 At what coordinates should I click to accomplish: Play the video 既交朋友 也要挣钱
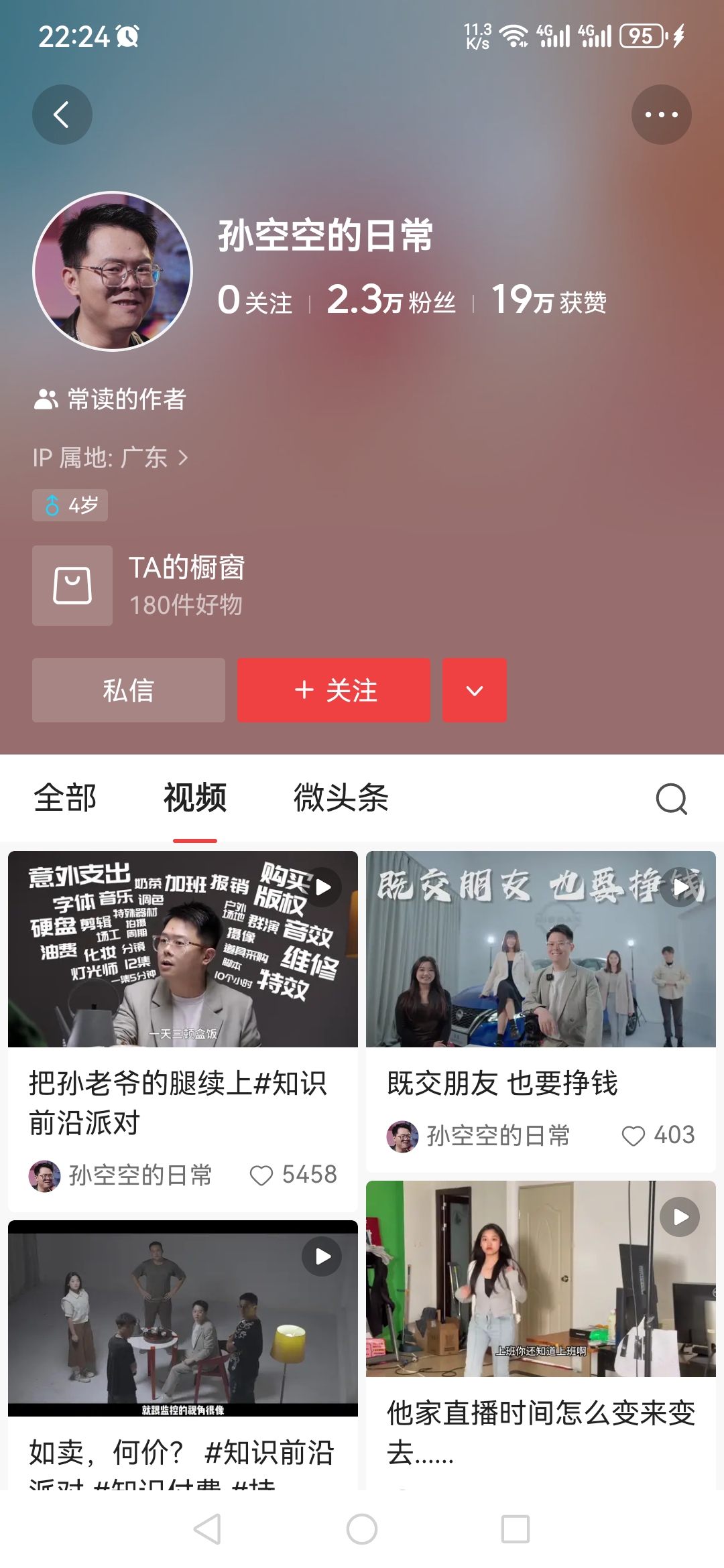[540, 949]
